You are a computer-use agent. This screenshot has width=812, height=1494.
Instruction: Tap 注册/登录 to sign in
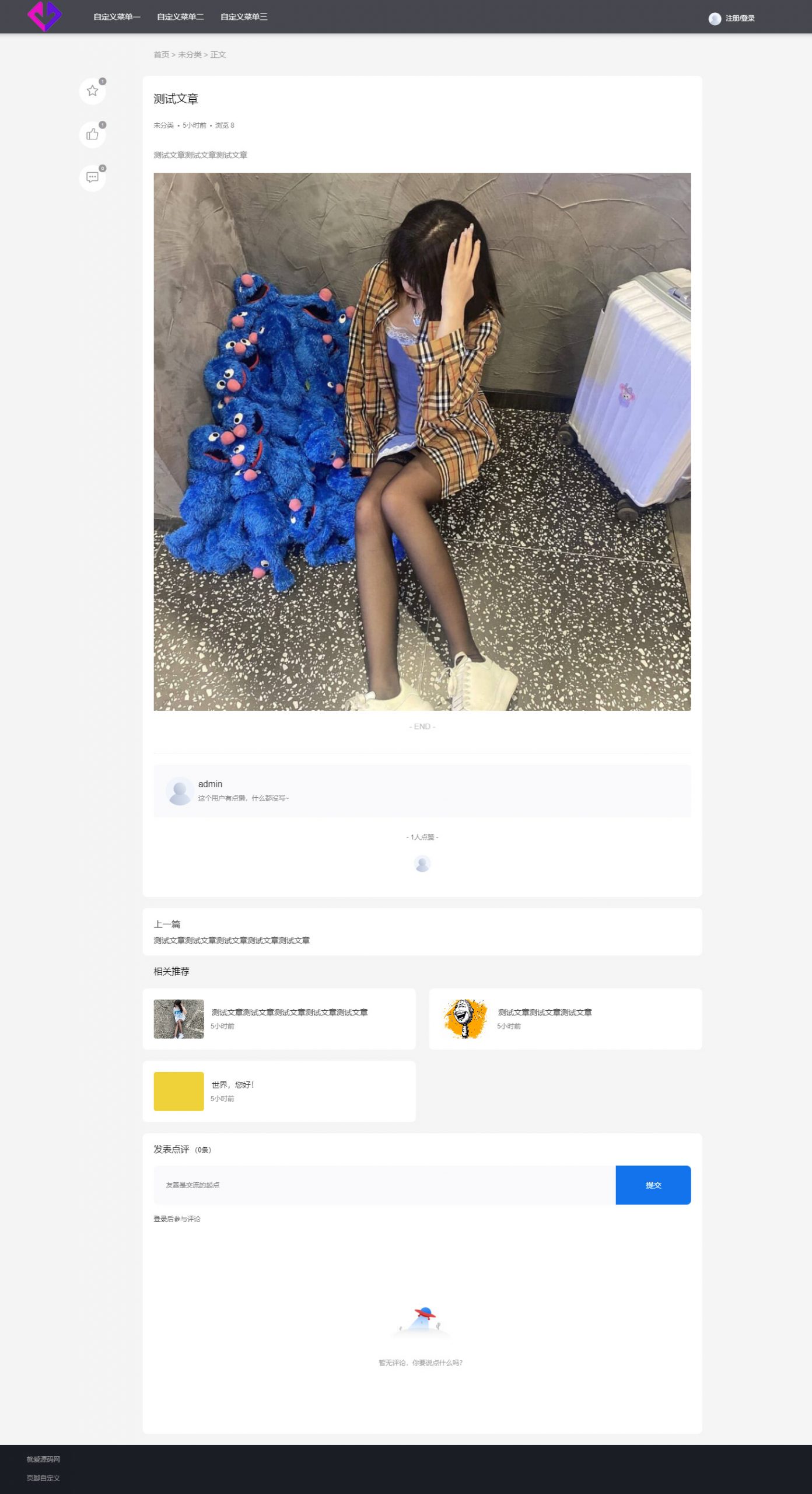point(739,19)
